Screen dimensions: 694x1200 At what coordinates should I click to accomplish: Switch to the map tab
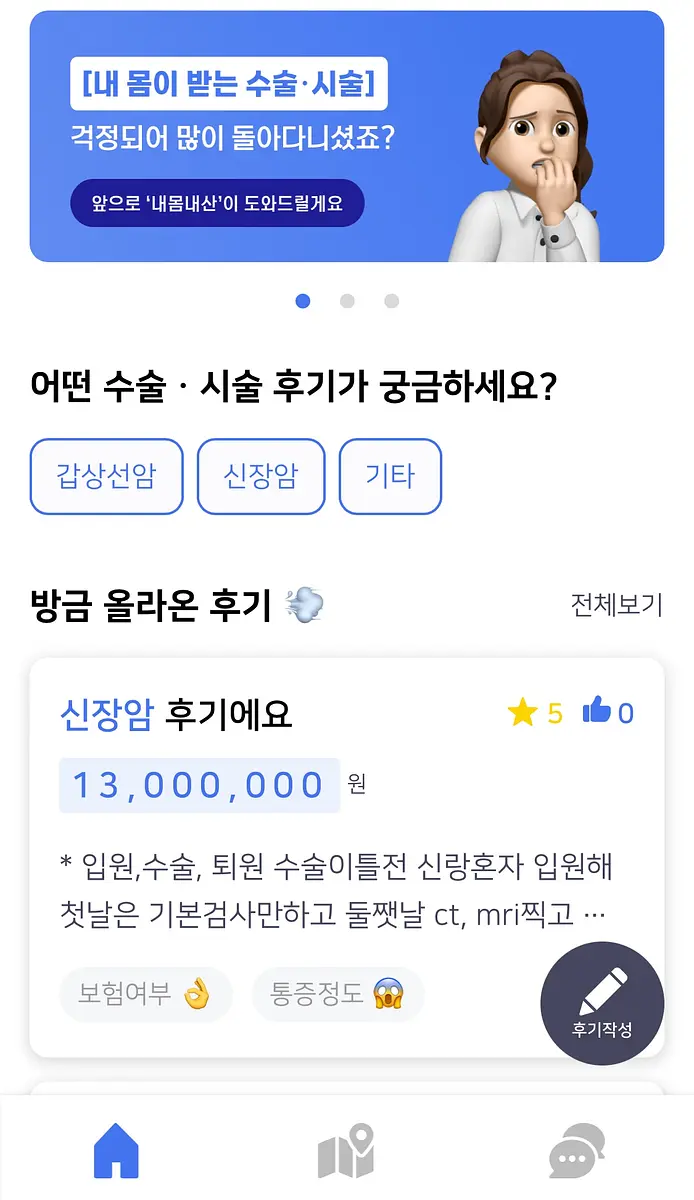346,1151
